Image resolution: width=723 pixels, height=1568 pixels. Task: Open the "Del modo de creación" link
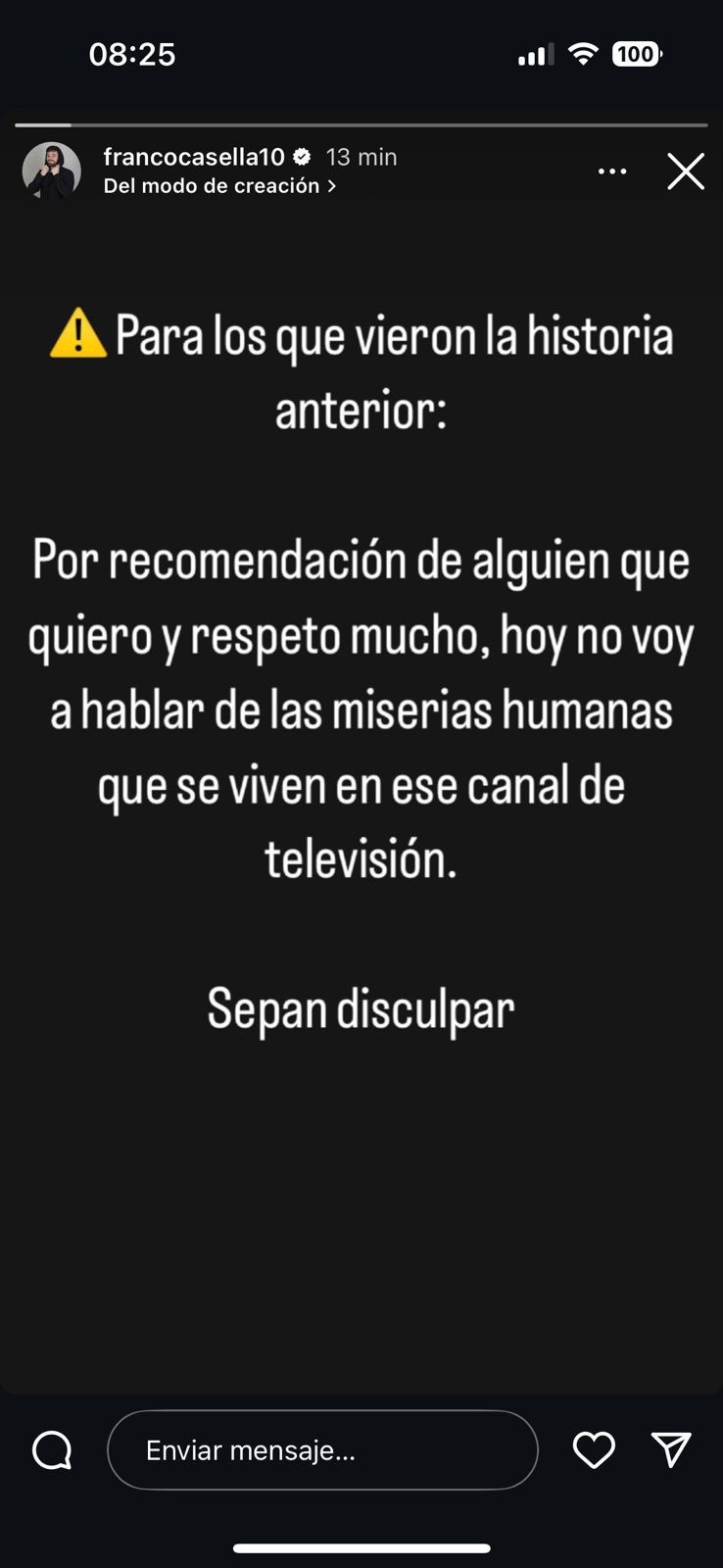[x=219, y=185]
